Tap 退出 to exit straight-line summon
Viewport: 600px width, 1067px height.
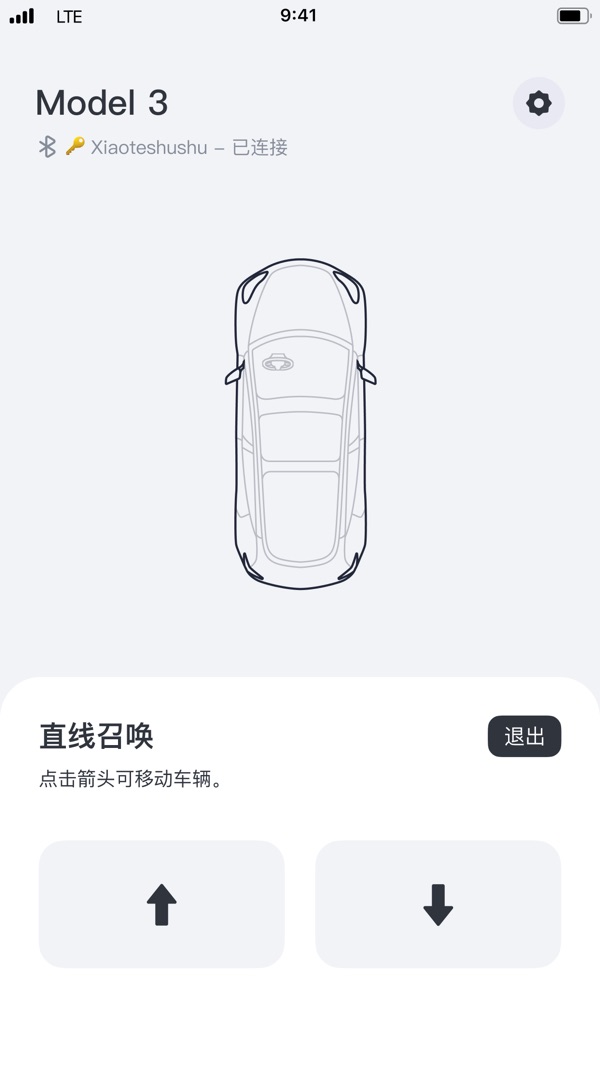point(524,736)
